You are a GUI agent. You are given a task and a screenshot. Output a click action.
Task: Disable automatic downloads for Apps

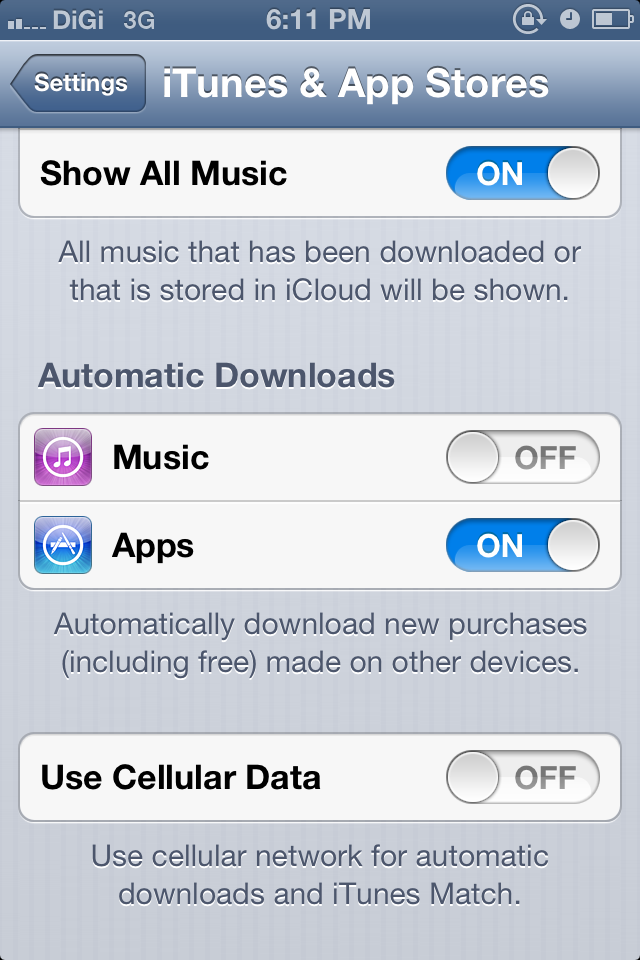tap(522, 546)
